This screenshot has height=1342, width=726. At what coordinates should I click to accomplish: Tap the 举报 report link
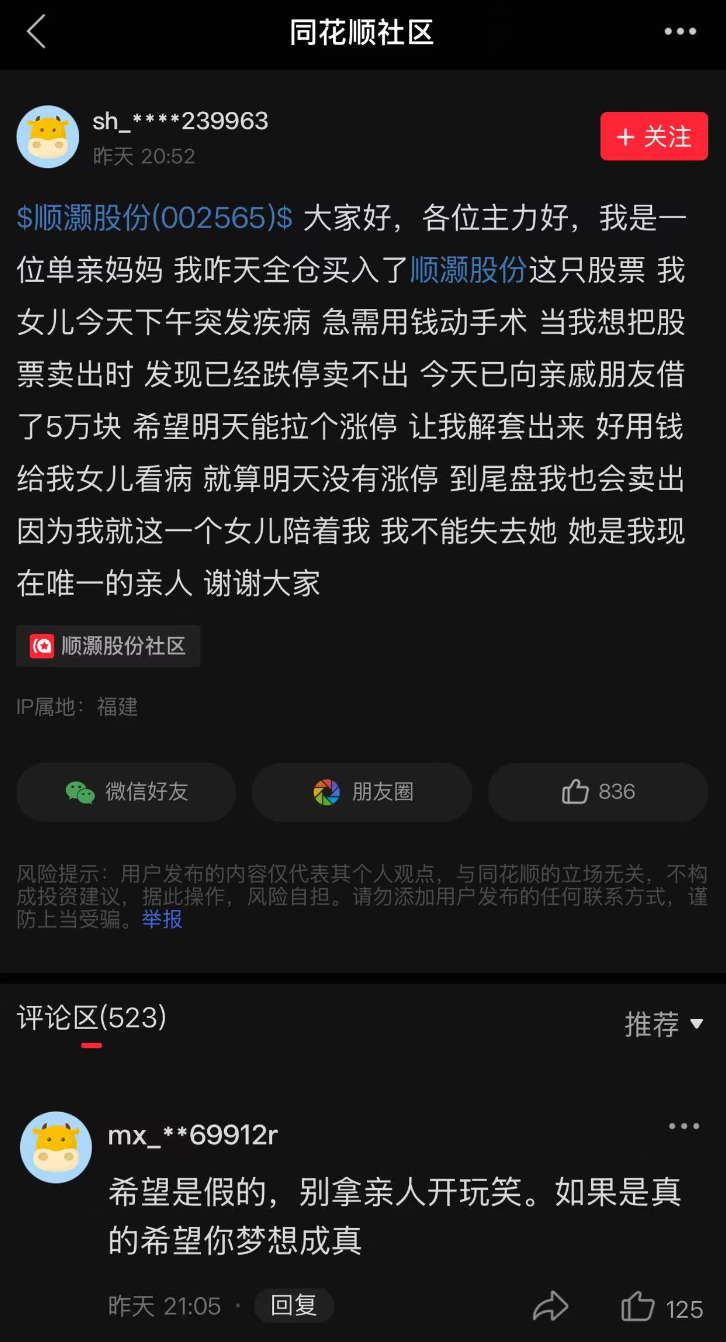coord(162,918)
